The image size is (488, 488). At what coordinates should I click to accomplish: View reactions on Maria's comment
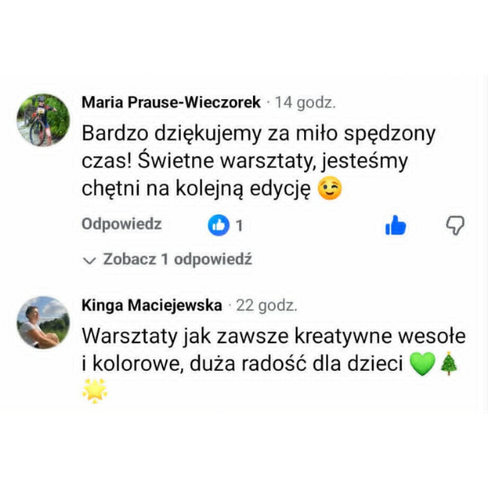point(225,226)
